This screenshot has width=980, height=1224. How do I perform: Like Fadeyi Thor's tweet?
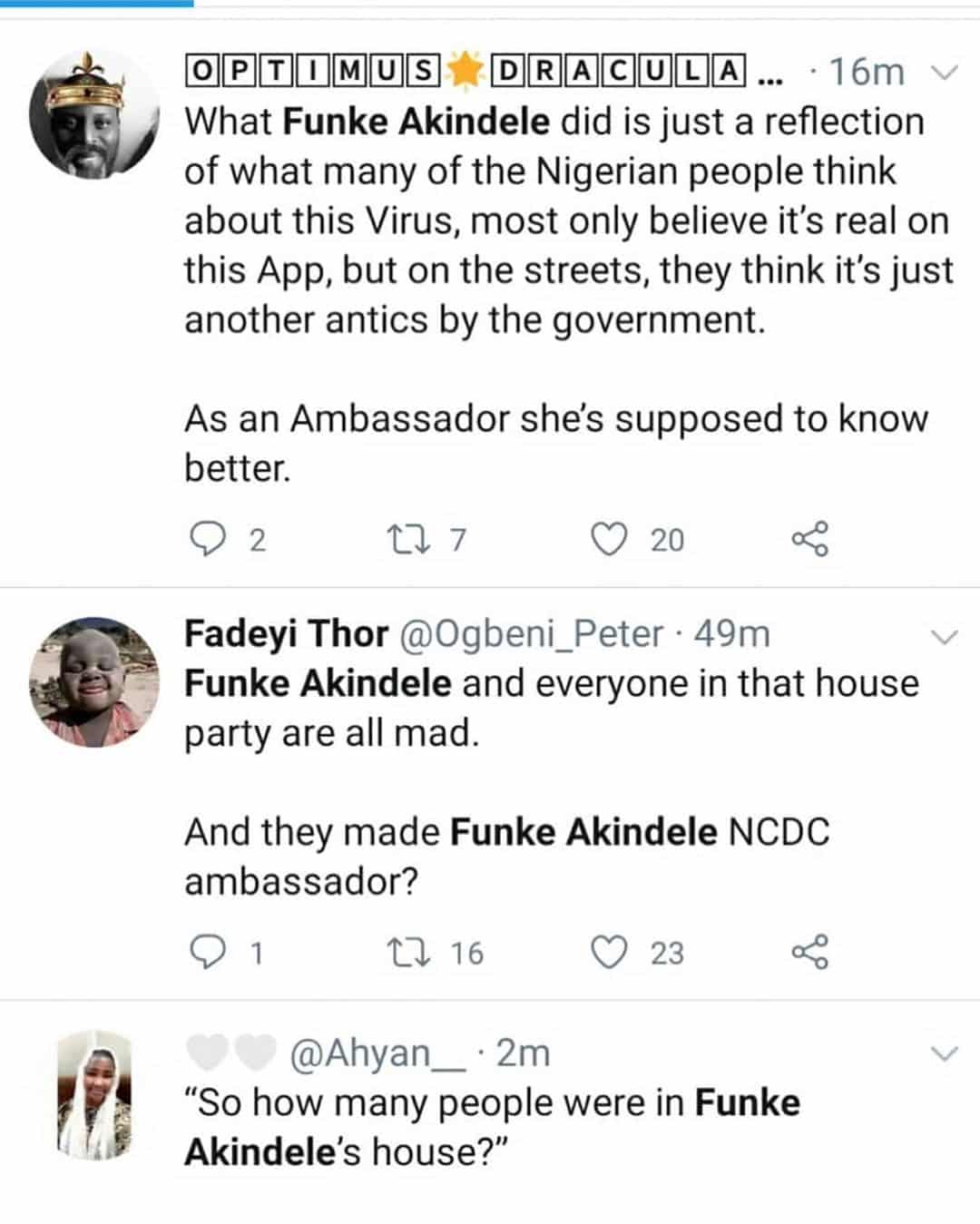point(609,953)
